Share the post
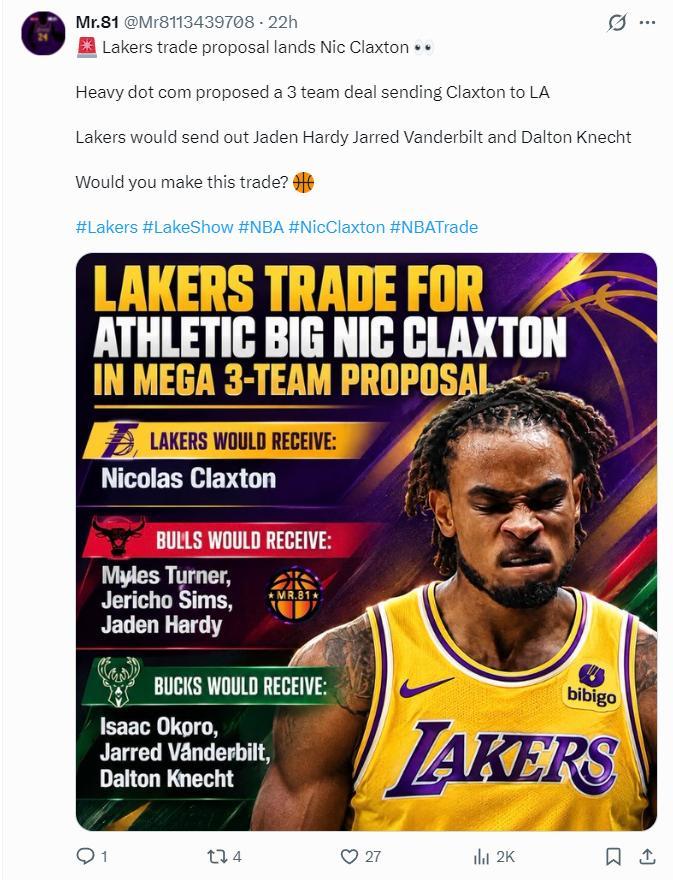Viewport: 673px width, 880px height. [x=647, y=856]
